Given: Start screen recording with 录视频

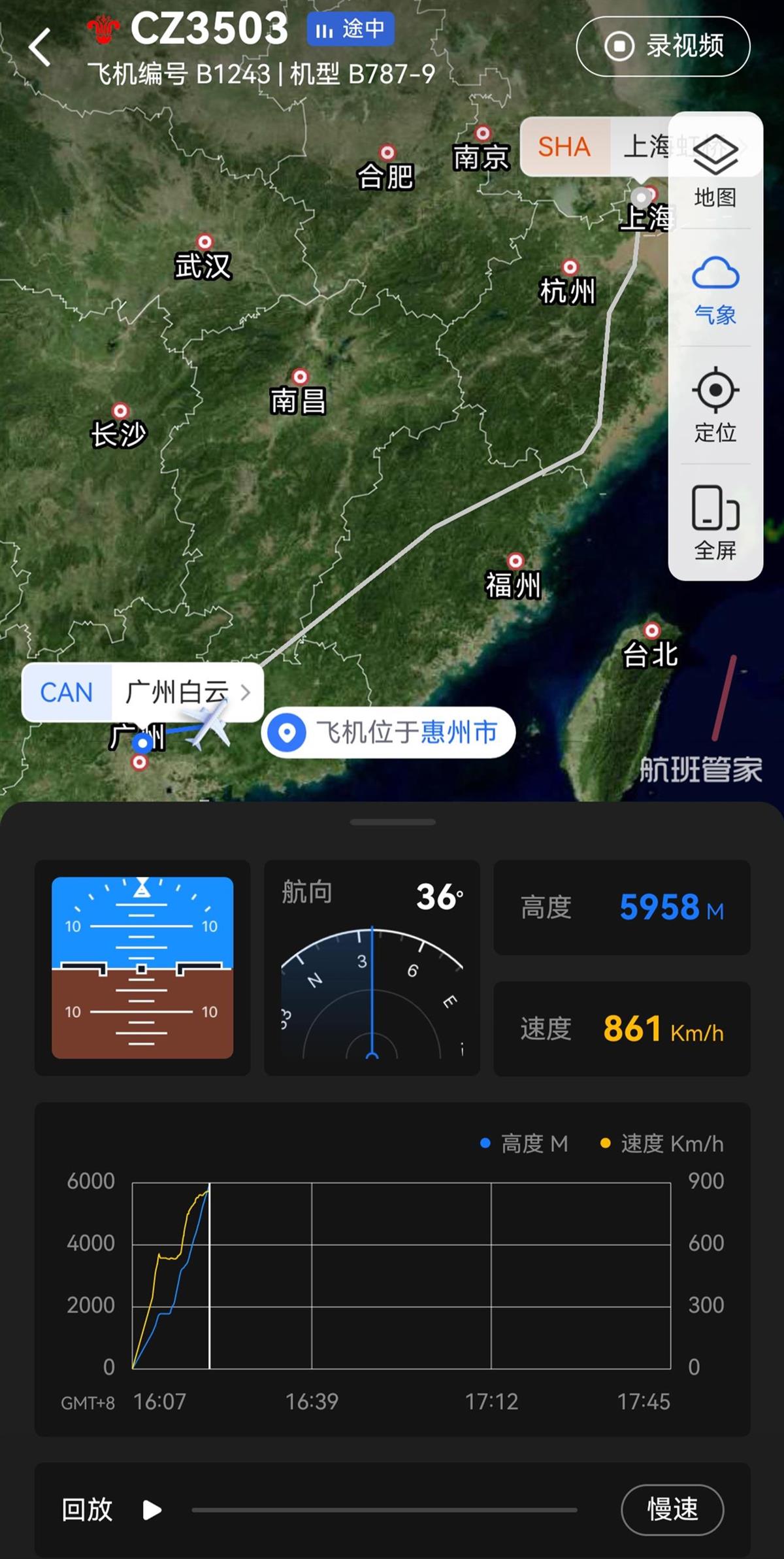Looking at the screenshot, I should click(663, 46).
